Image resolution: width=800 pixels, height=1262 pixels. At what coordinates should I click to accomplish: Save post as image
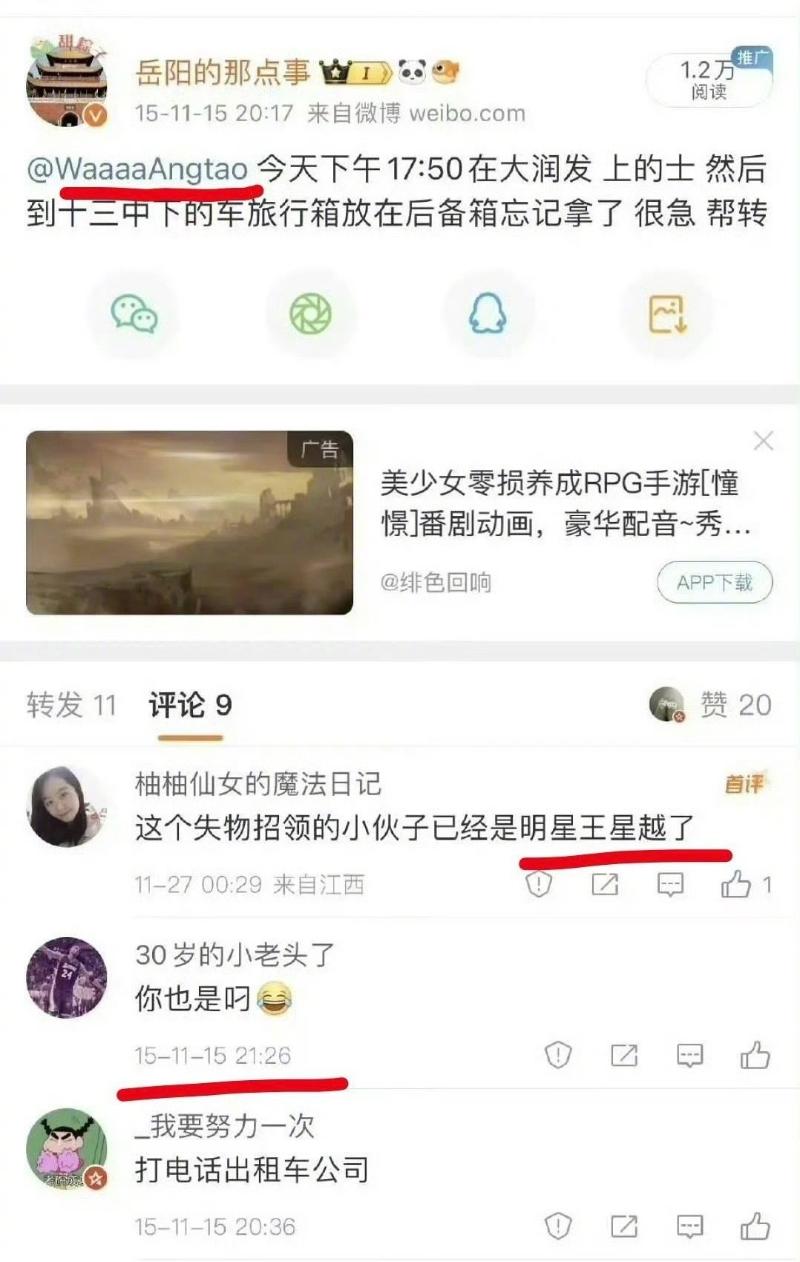[x=666, y=315]
